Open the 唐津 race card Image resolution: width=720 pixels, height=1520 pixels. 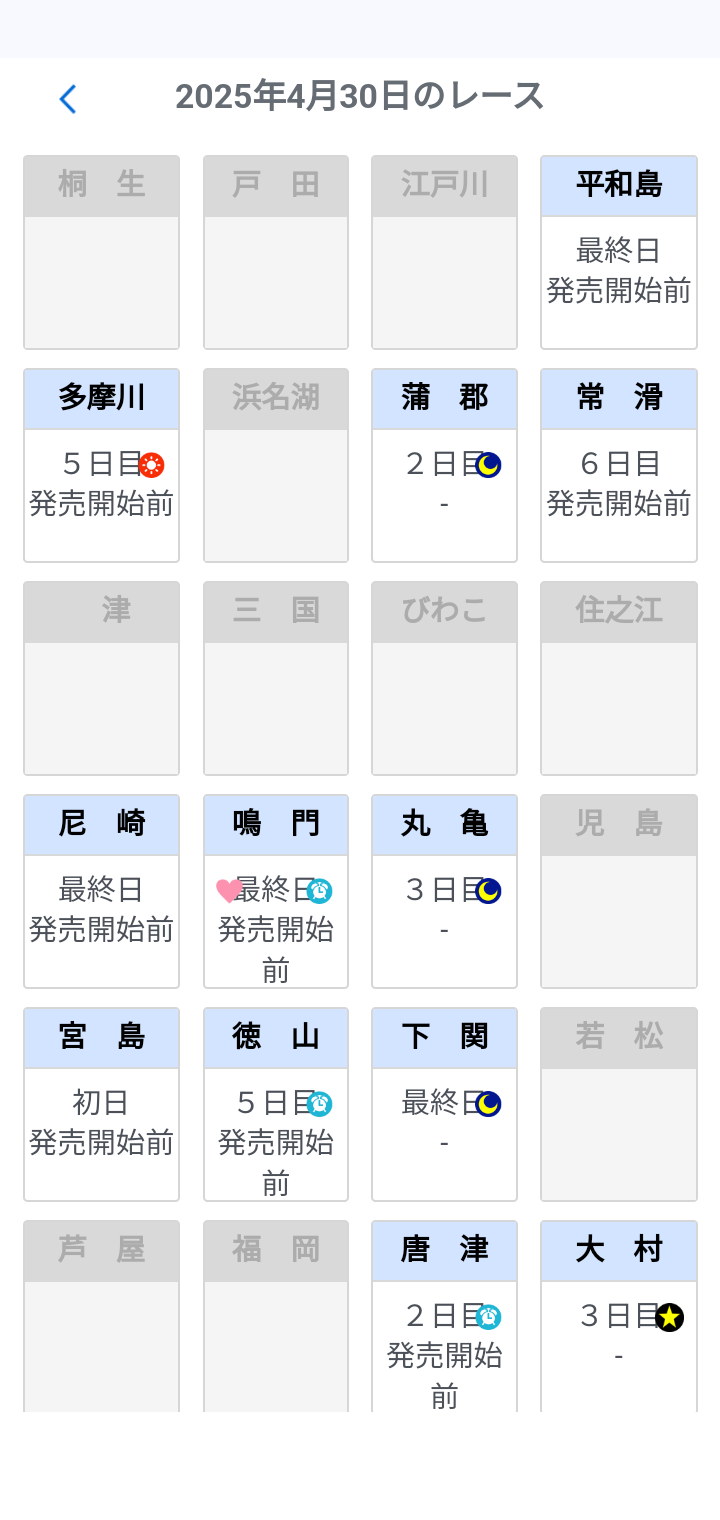pos(444,1317)
